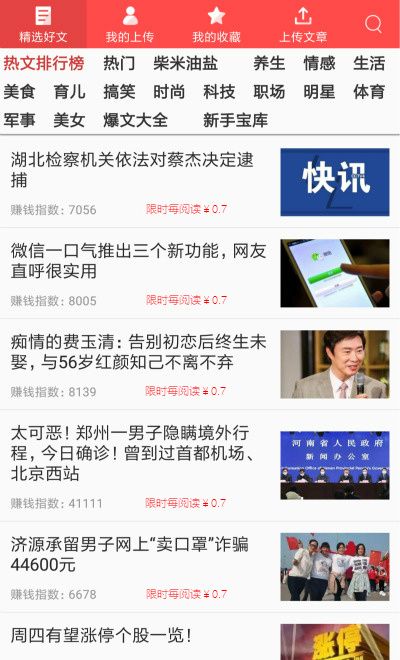This screenshot has height=660, width=400.
Task: Open article about 湖北检察机关 蔡杰
Action: tap(200, 182)
